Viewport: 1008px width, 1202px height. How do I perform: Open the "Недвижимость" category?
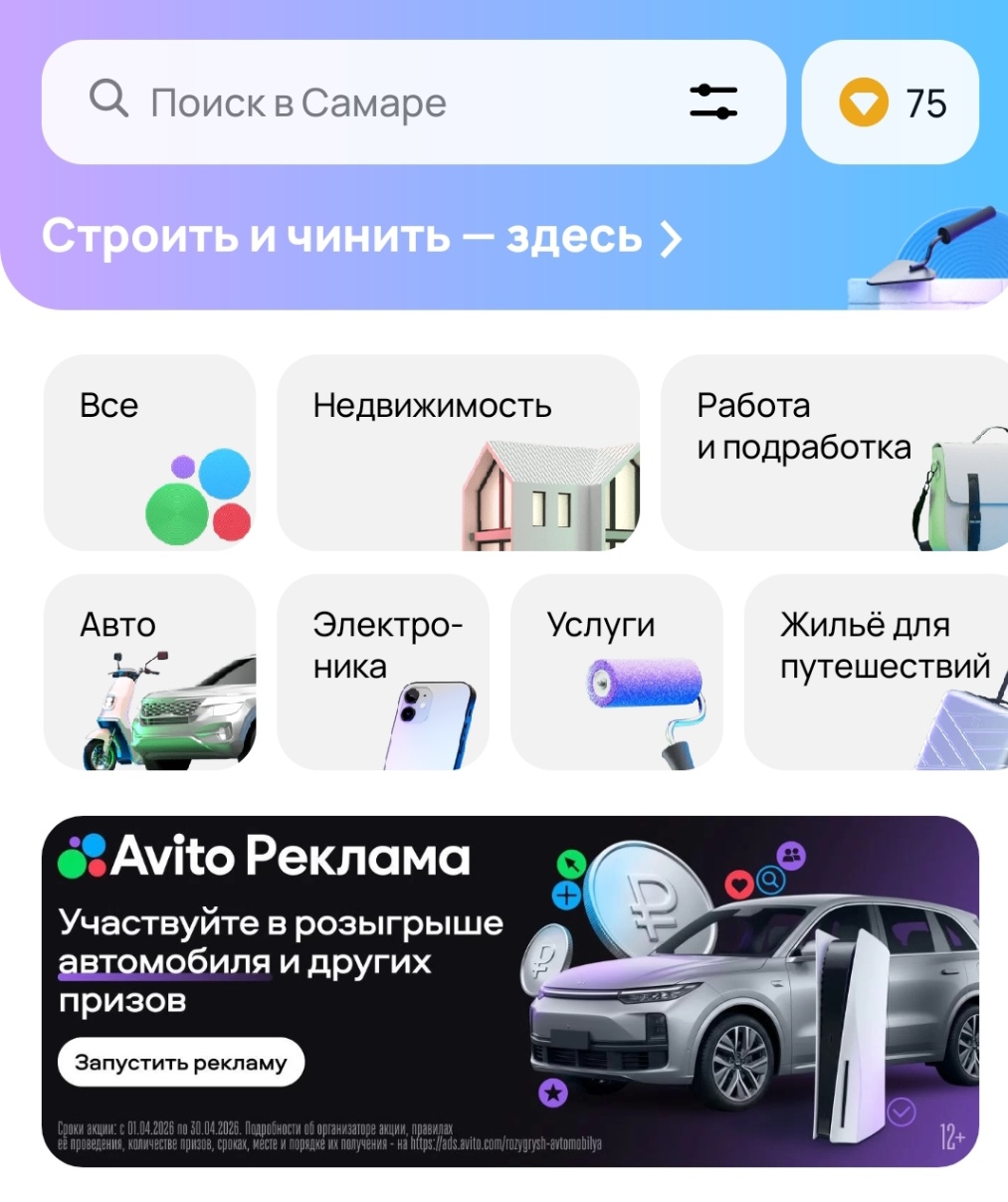(458, 453)
